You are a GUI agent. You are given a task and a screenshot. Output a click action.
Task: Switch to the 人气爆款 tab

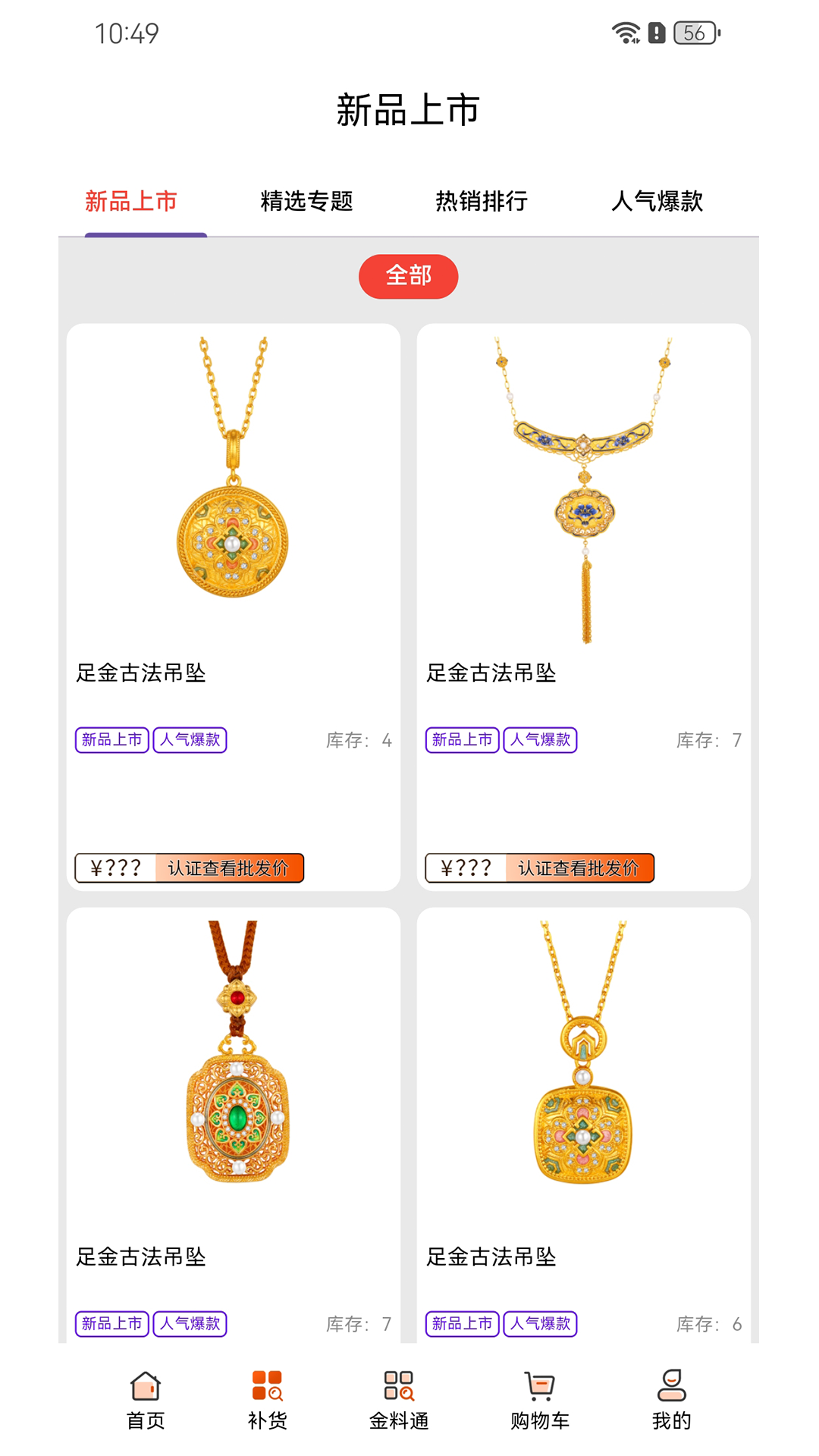657,202
